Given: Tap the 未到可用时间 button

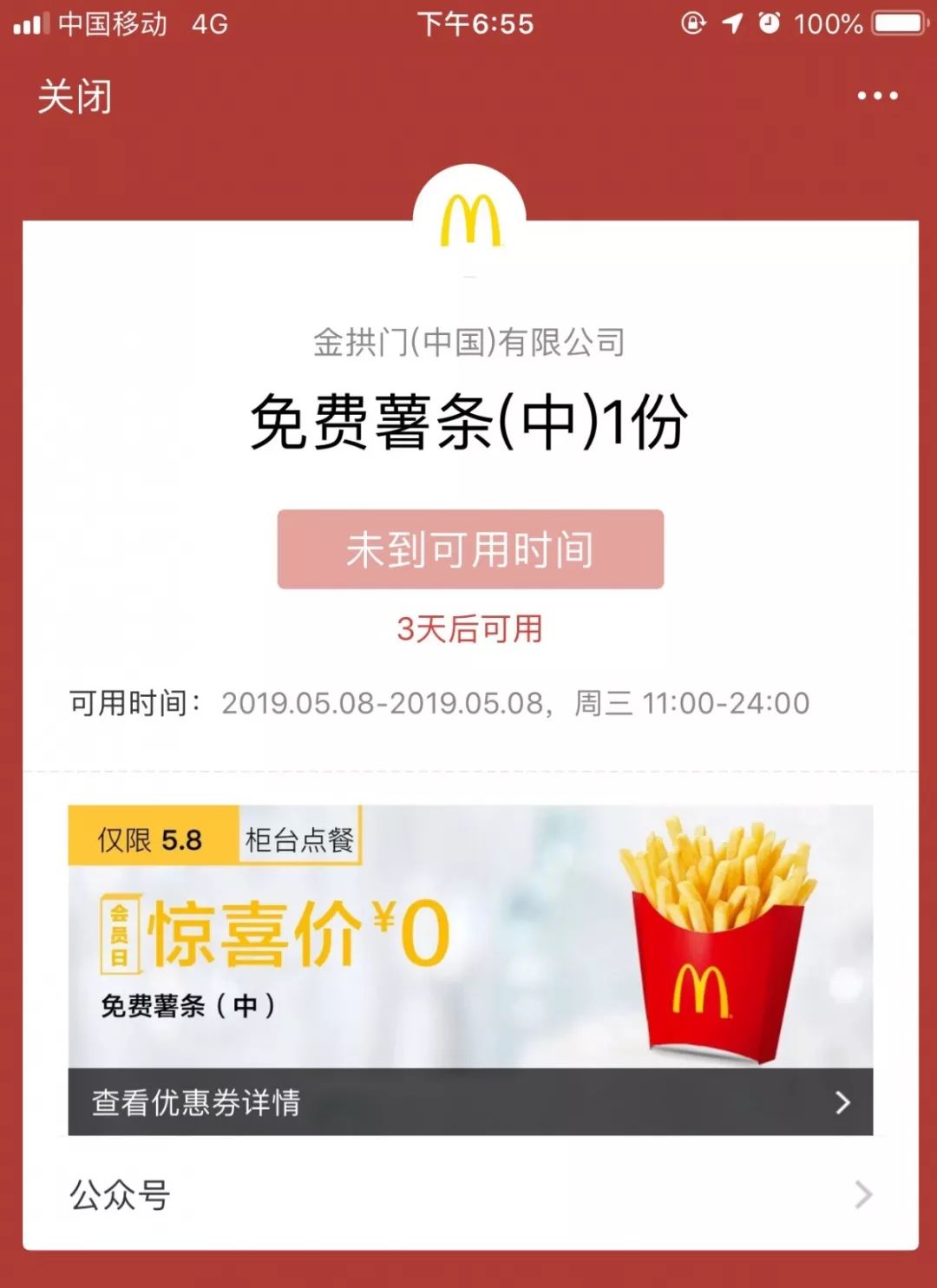Looking at the screenshot, I should pyautogui.click(x=470, y=549).
